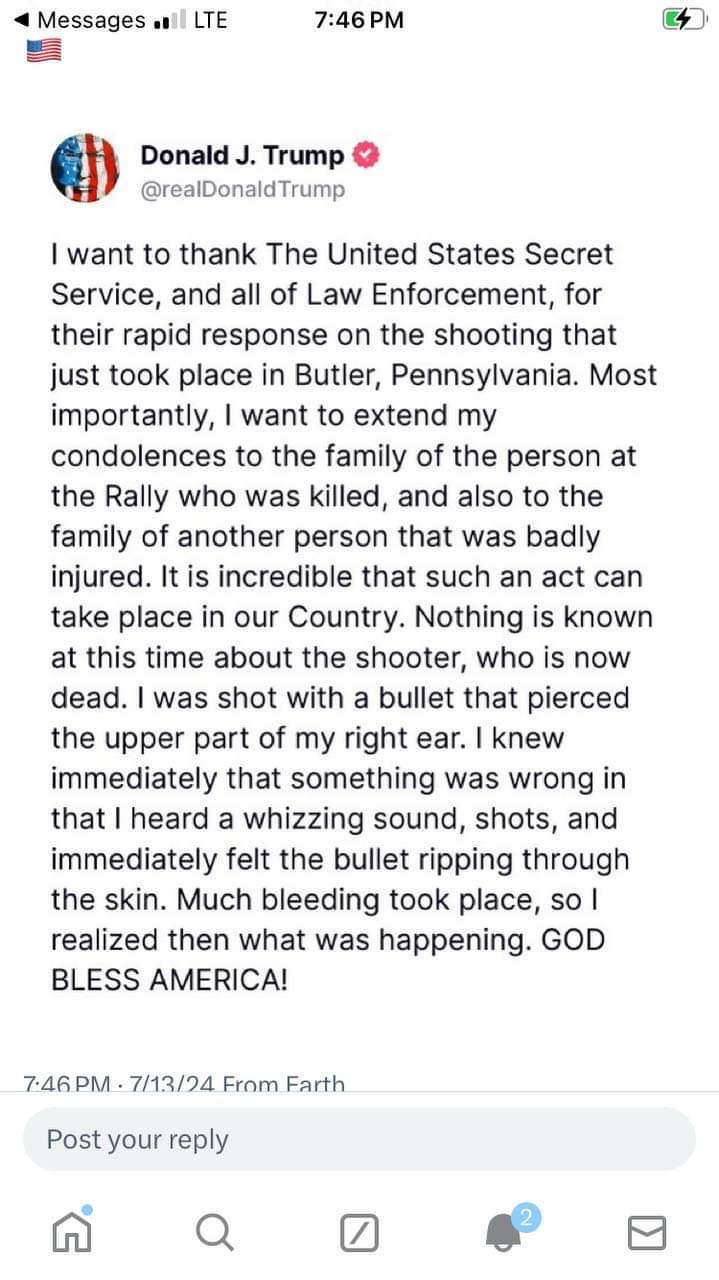Image resolution: width=719 pixels, height=1280 pixels.
Task: Open the direct messages envelope
Action: pos(647,1233)
